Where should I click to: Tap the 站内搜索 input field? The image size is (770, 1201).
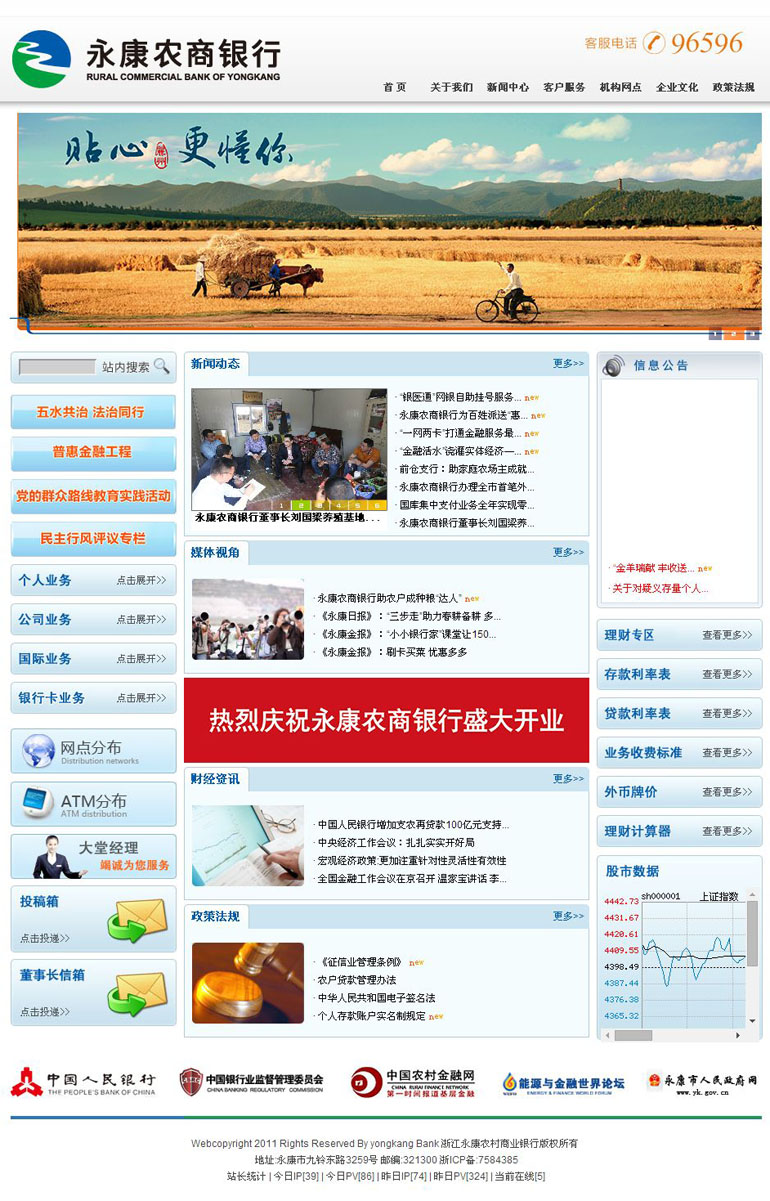coord(58,367)
